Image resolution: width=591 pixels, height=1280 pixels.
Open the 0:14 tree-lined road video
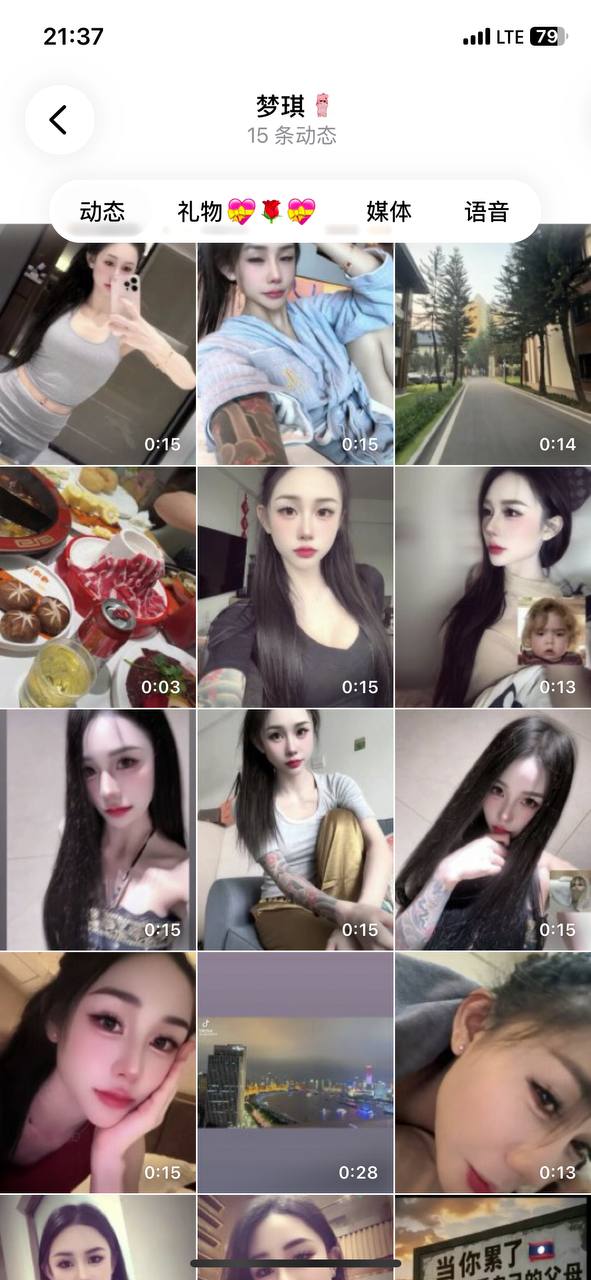pyautogui.click(x=493, y=345)
